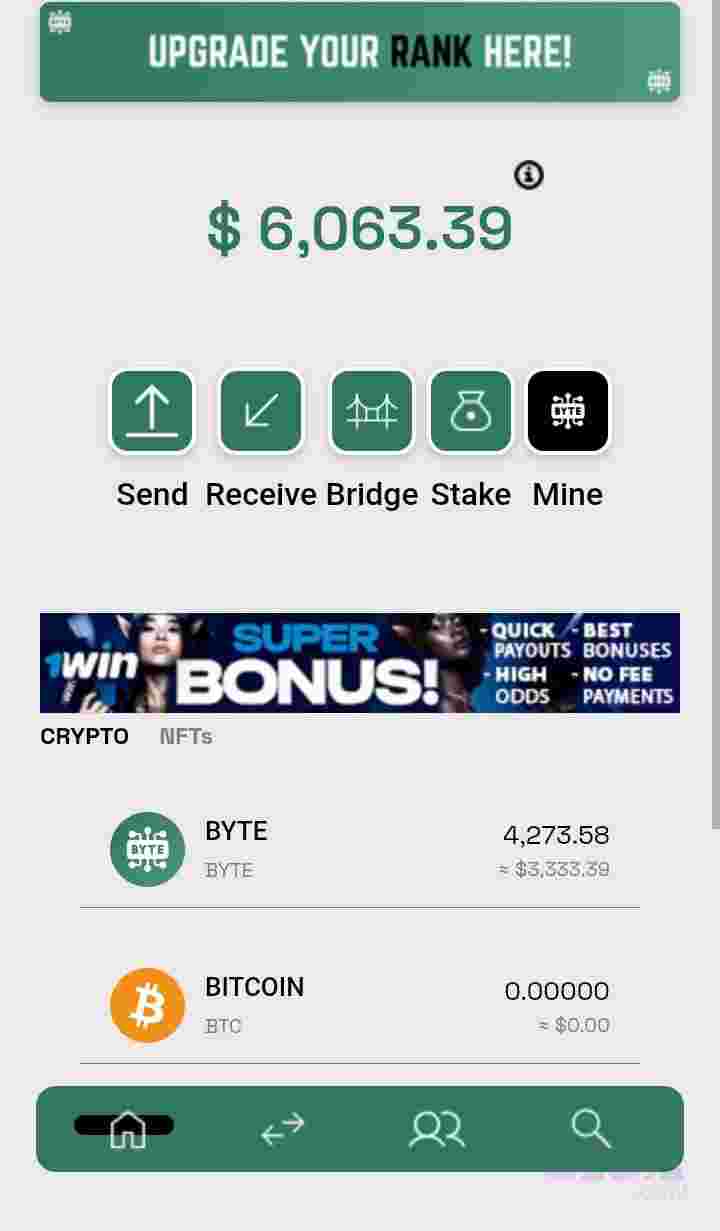Open the Receive option

(261, 412)
